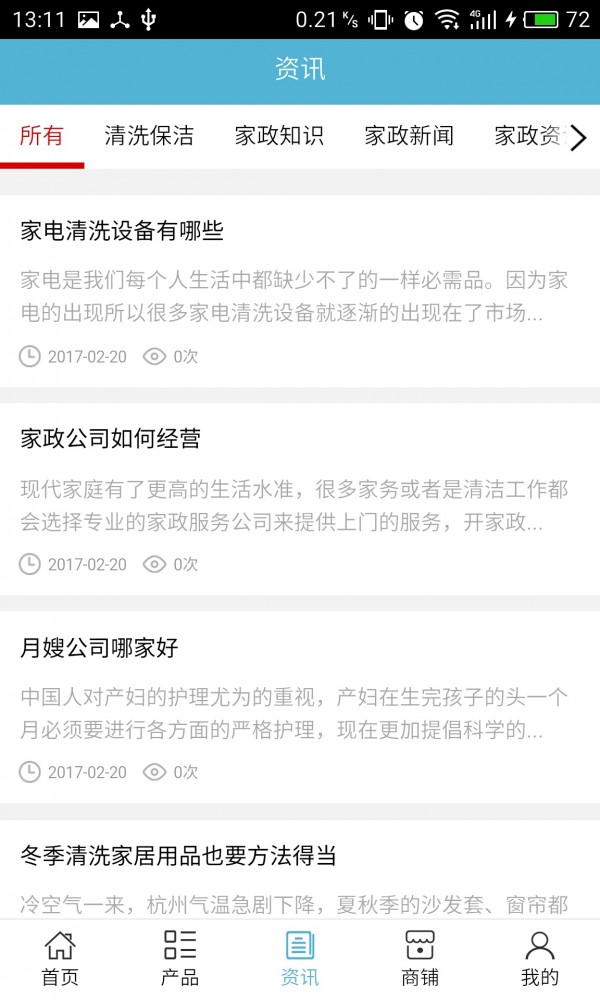
Task: View article 冬季清洗家居用品也要方法得当
Action: [x=178, y=855]
